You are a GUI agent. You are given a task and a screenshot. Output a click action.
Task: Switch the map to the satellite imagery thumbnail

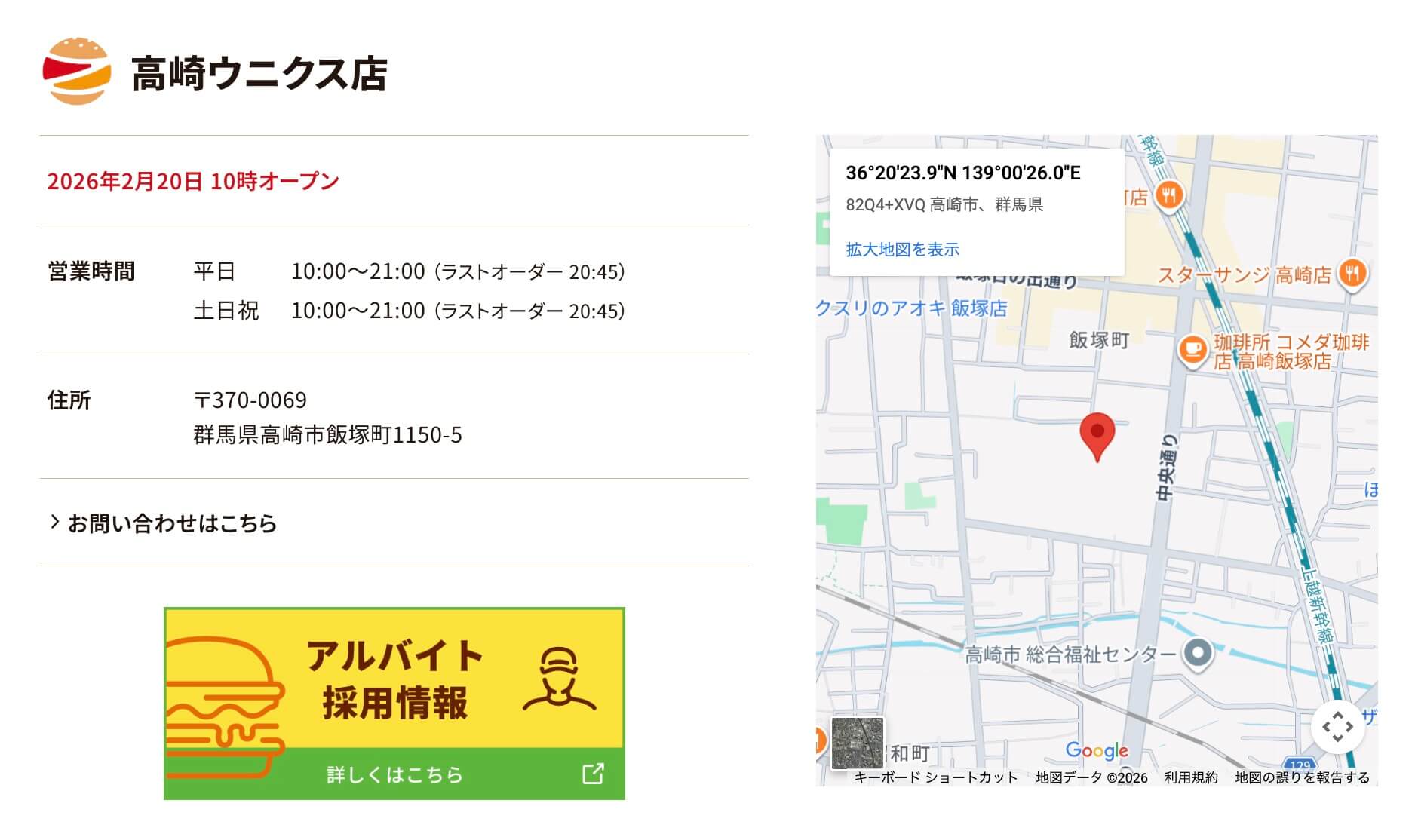point(856,742)
